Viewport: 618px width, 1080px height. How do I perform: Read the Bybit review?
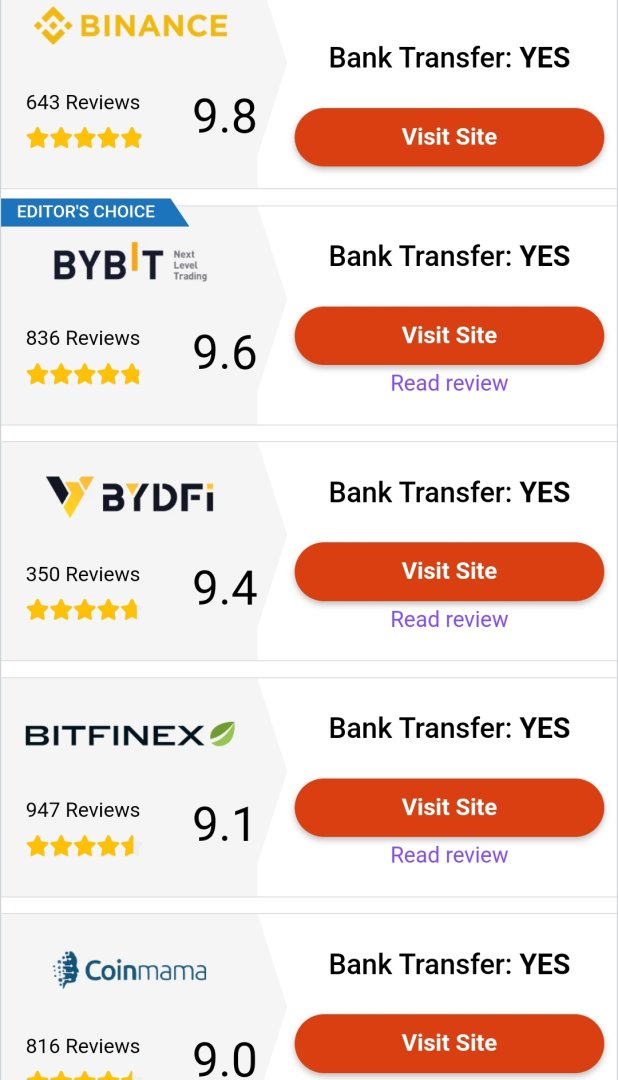(x=449, y=383)
